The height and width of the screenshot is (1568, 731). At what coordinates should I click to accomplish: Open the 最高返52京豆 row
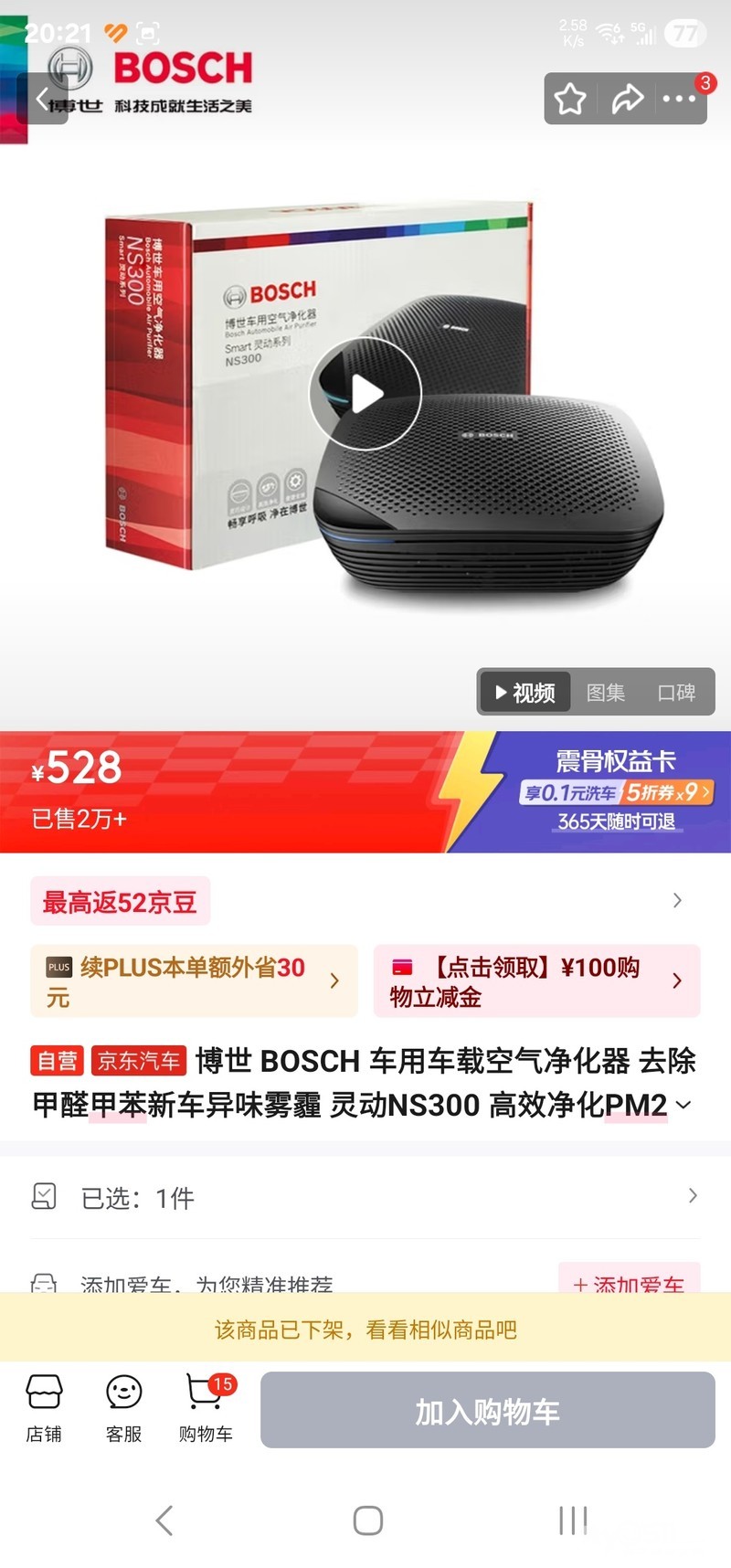coord(365,901)
